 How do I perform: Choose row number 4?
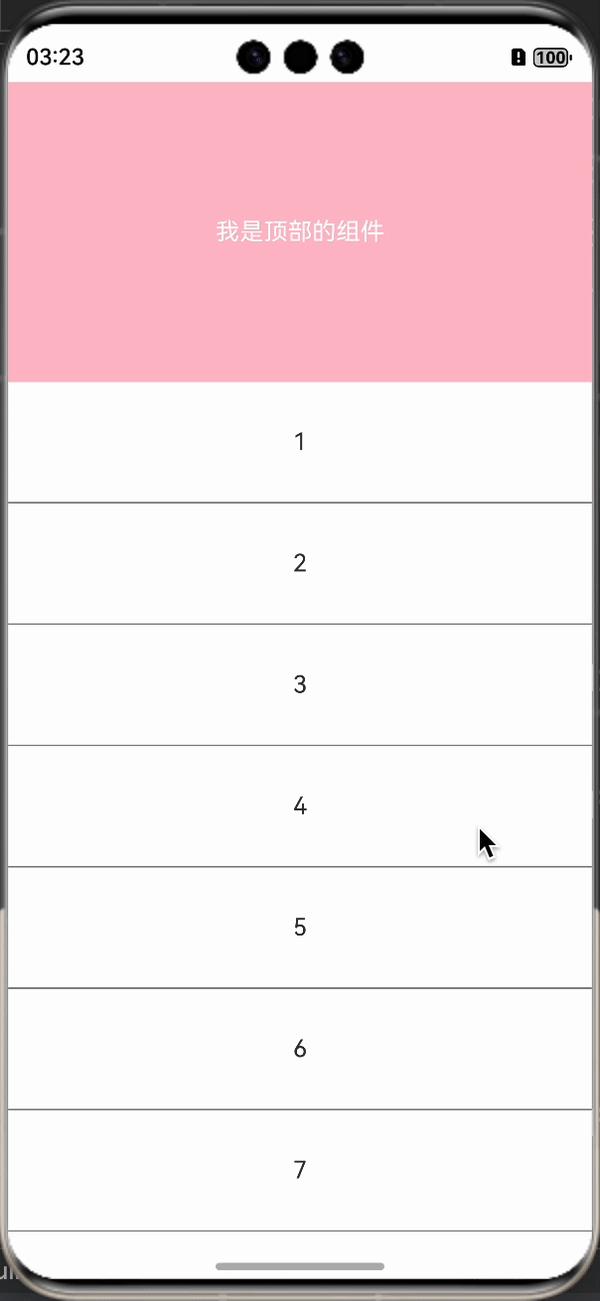click(299, 806)
